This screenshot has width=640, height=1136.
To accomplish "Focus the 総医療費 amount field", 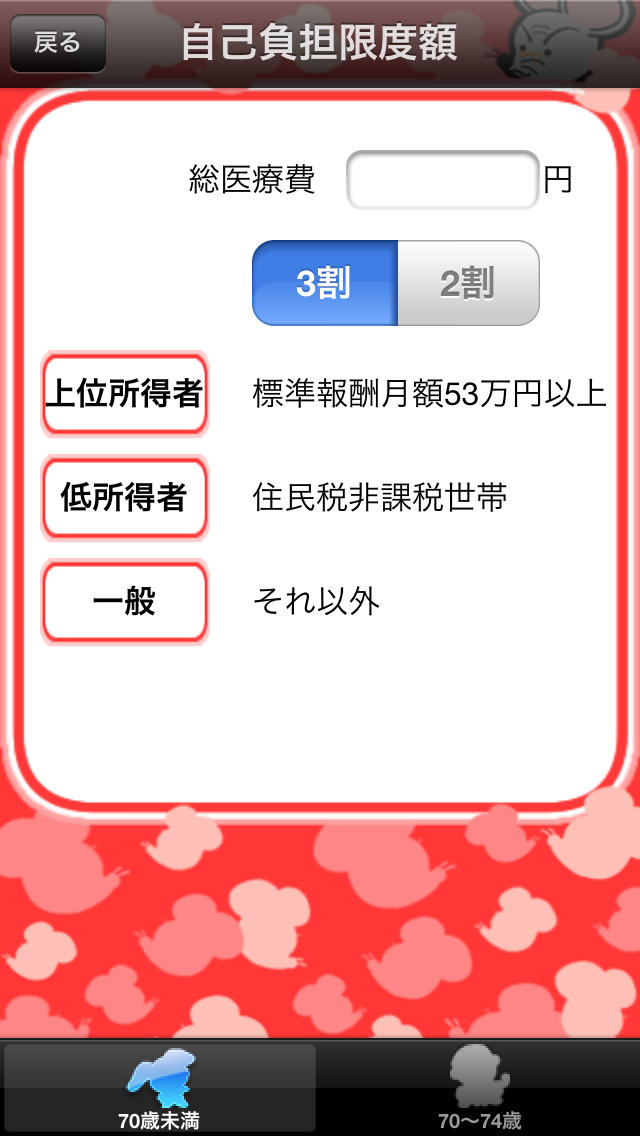I will click(x=443, y=180).
